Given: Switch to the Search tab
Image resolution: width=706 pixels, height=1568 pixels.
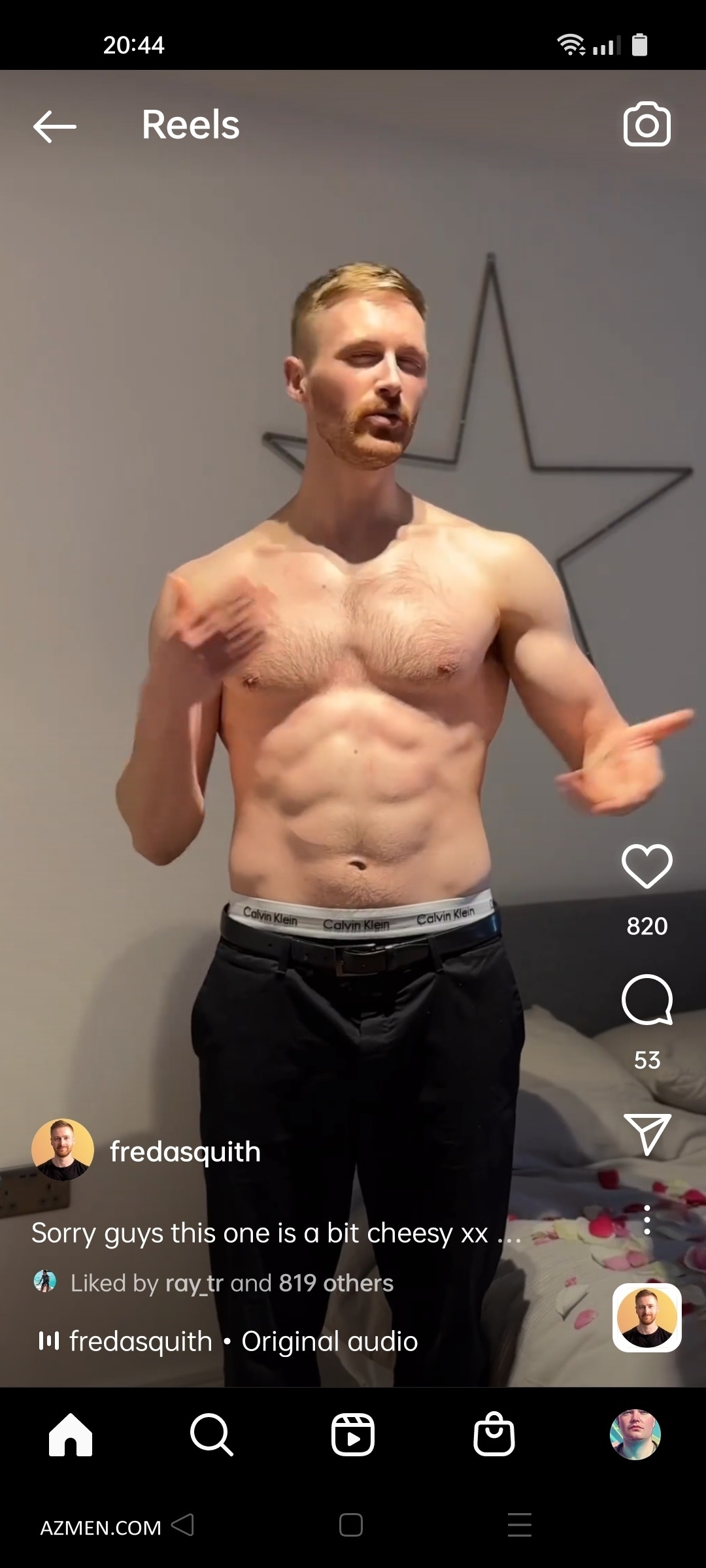Looking at the screenshot, I should [211, 1435].
